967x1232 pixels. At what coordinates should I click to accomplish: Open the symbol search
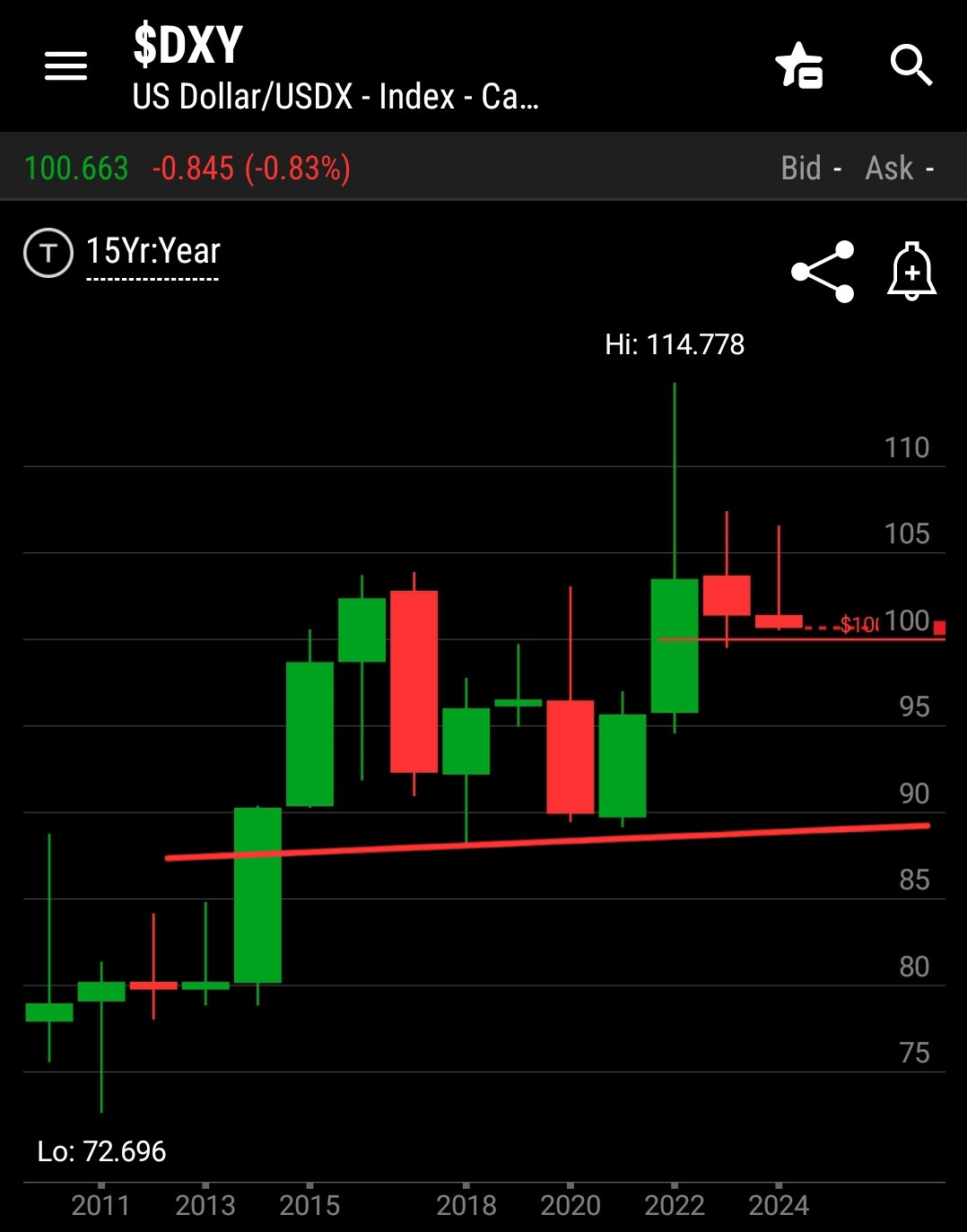[x=910, y=65]
